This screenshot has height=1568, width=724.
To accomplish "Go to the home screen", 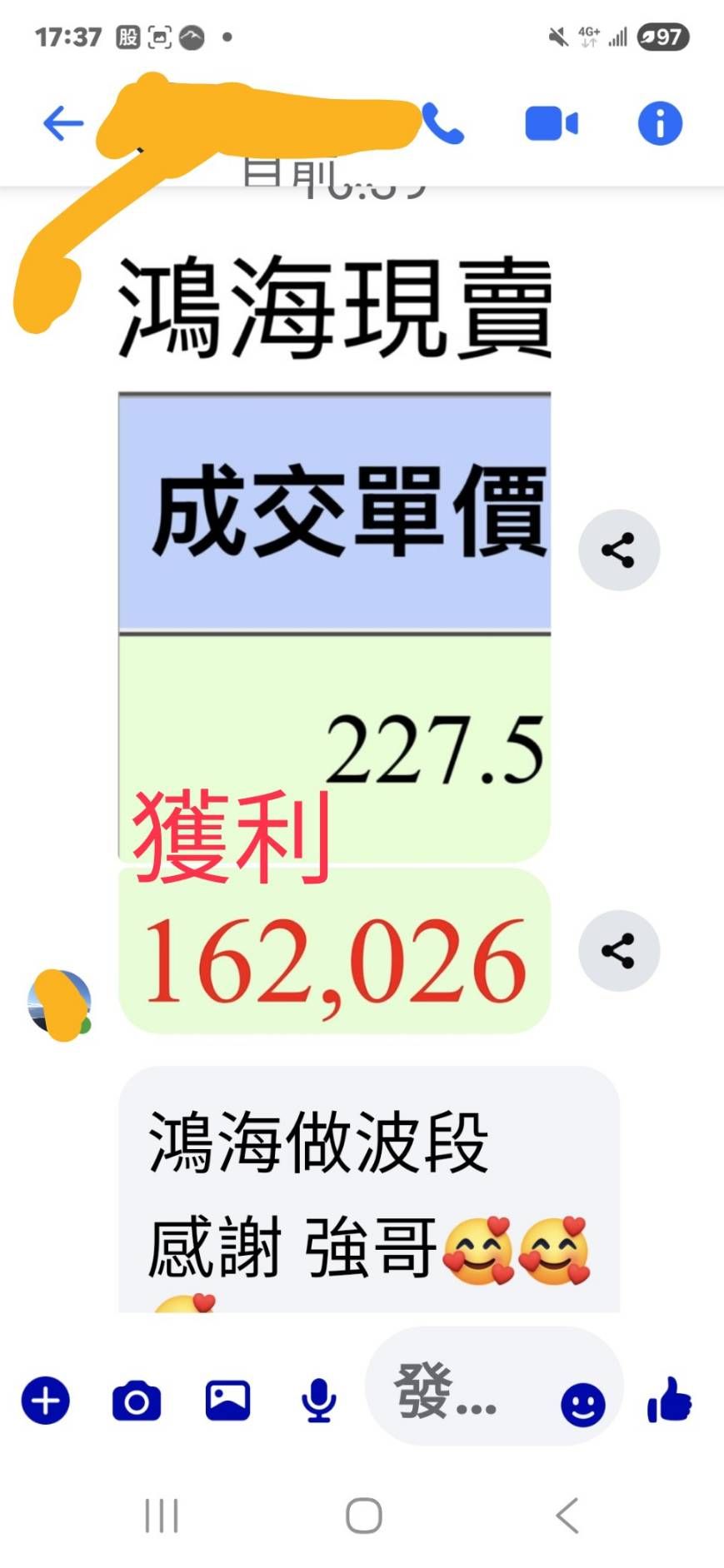I will pyautogui.click(x=364, y=1516).
